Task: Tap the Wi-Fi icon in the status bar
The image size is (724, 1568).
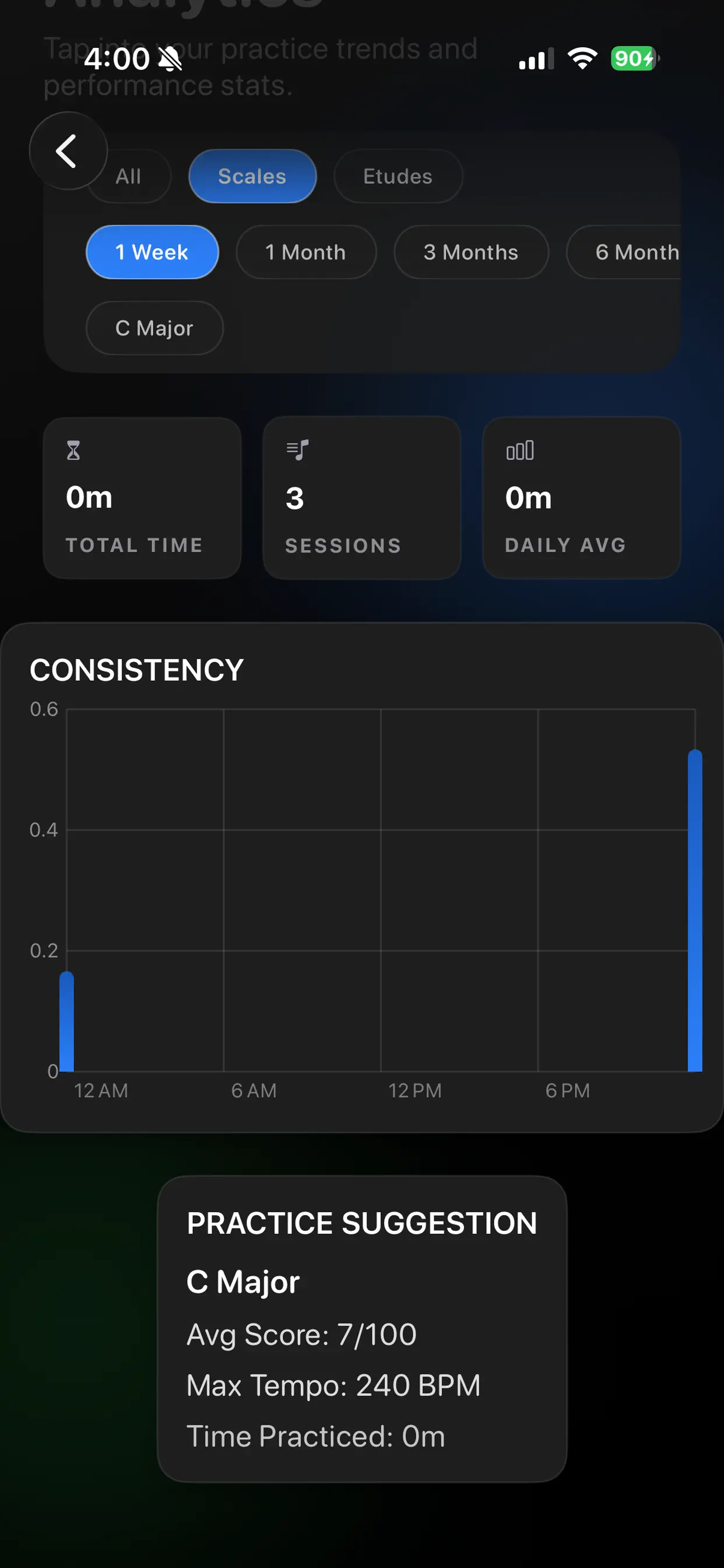Action: click(582, 58)
